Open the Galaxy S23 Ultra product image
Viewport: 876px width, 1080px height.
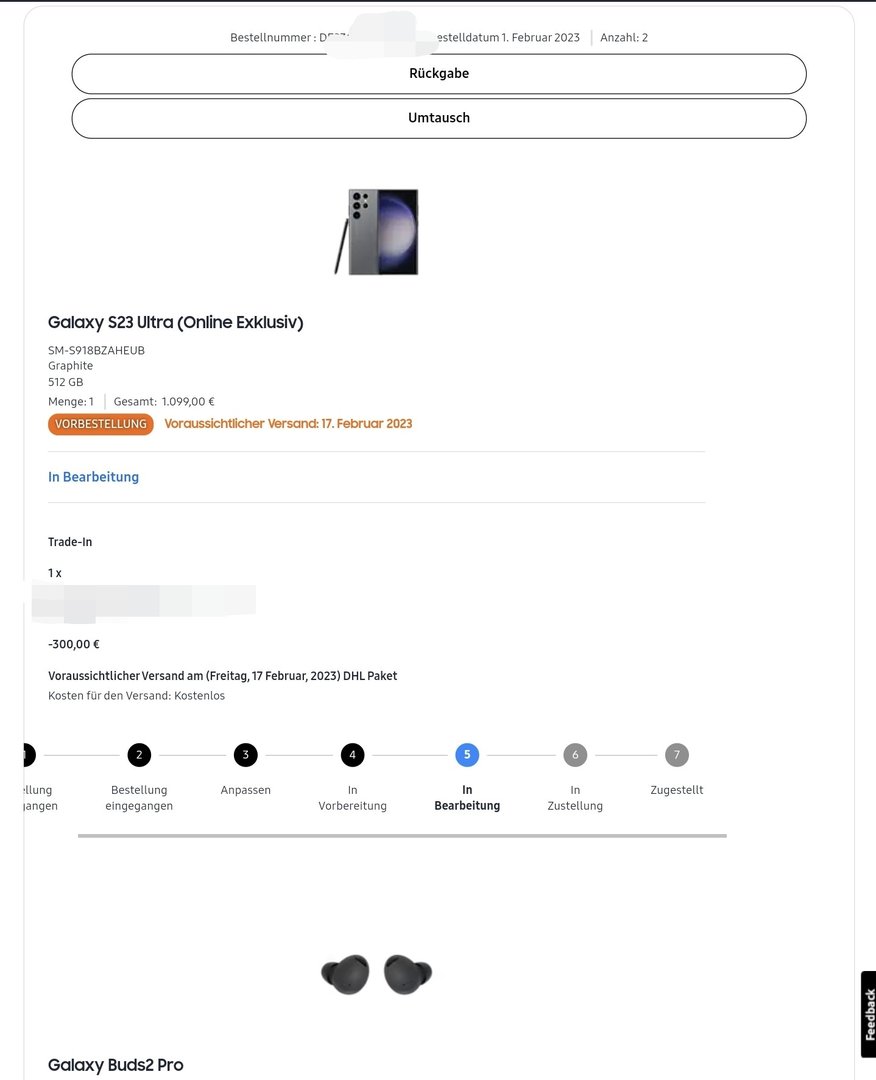click(377, 231)
